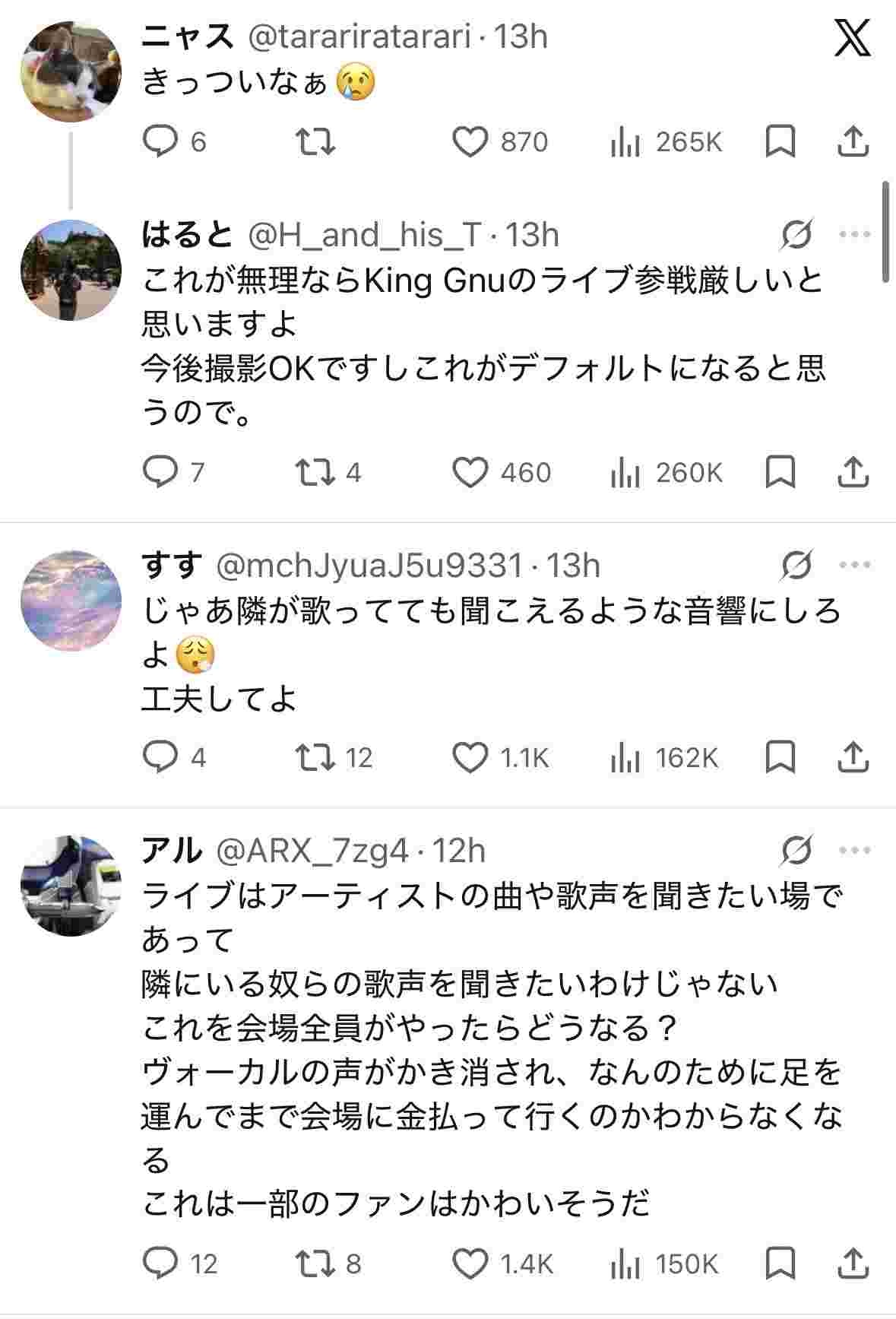Reply to ニャス's post
896x1319 pixels.
[x=160, y=142]
